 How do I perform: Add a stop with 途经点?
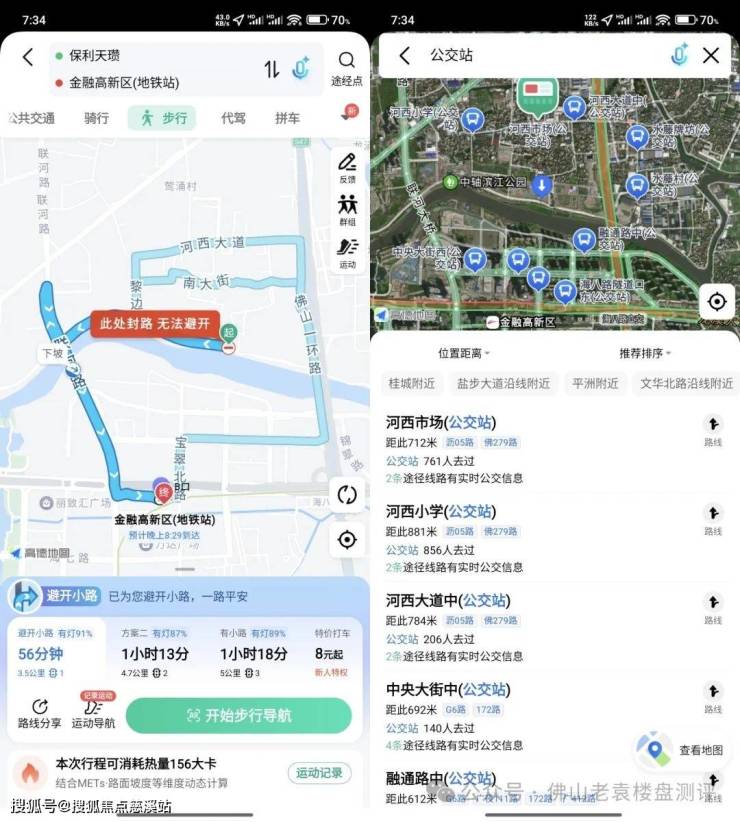click(x=347, y=67)
